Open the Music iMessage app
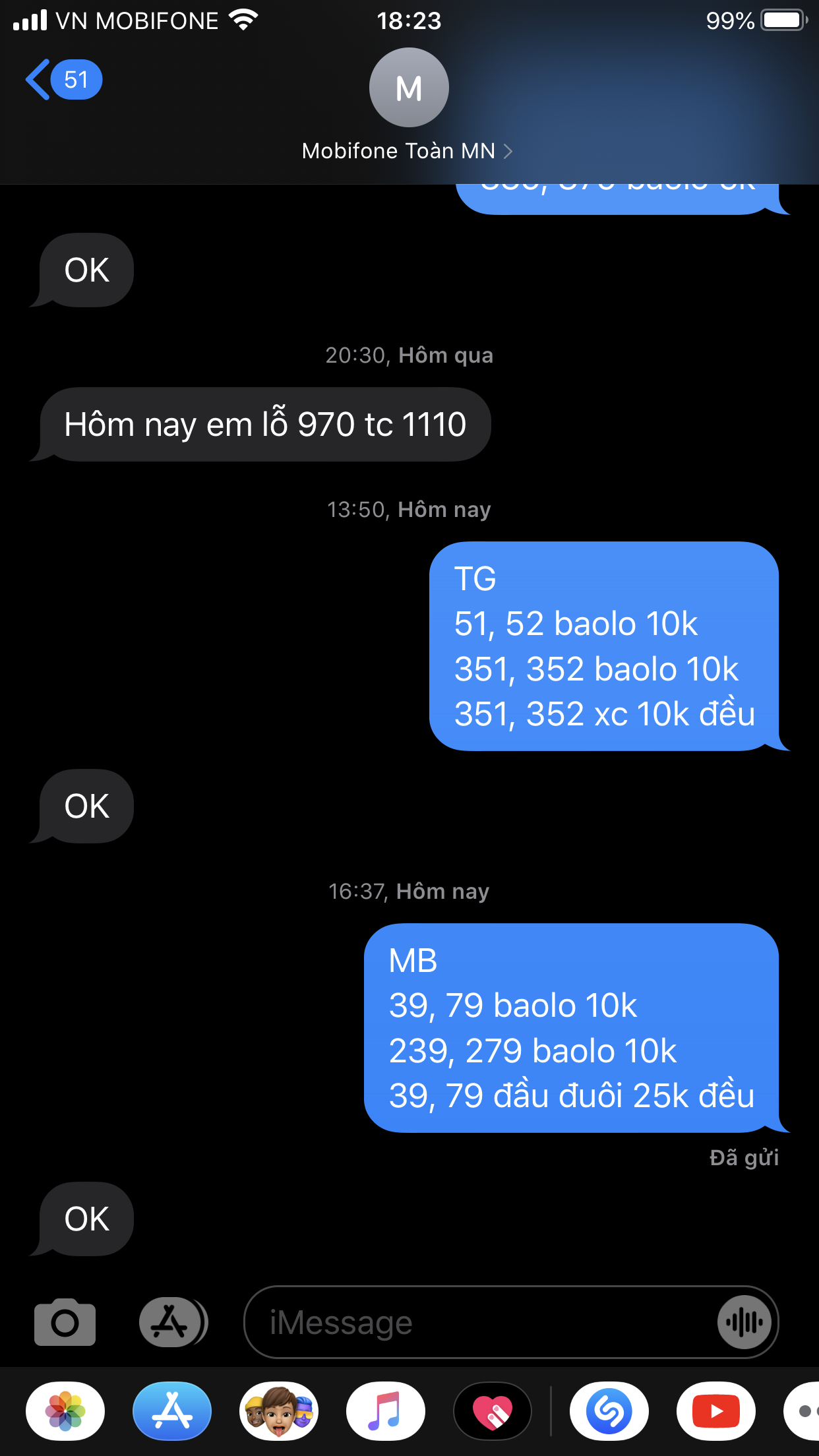819x1456 pixels. point(386,1411)
